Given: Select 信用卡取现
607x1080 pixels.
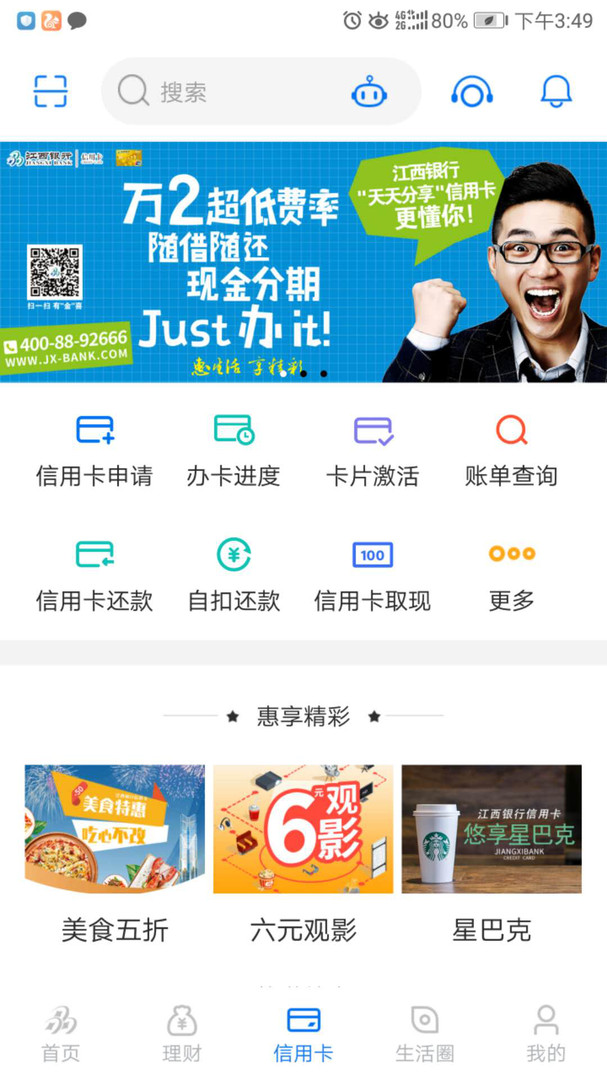Looking at the screenshot, I should [373, 576].
